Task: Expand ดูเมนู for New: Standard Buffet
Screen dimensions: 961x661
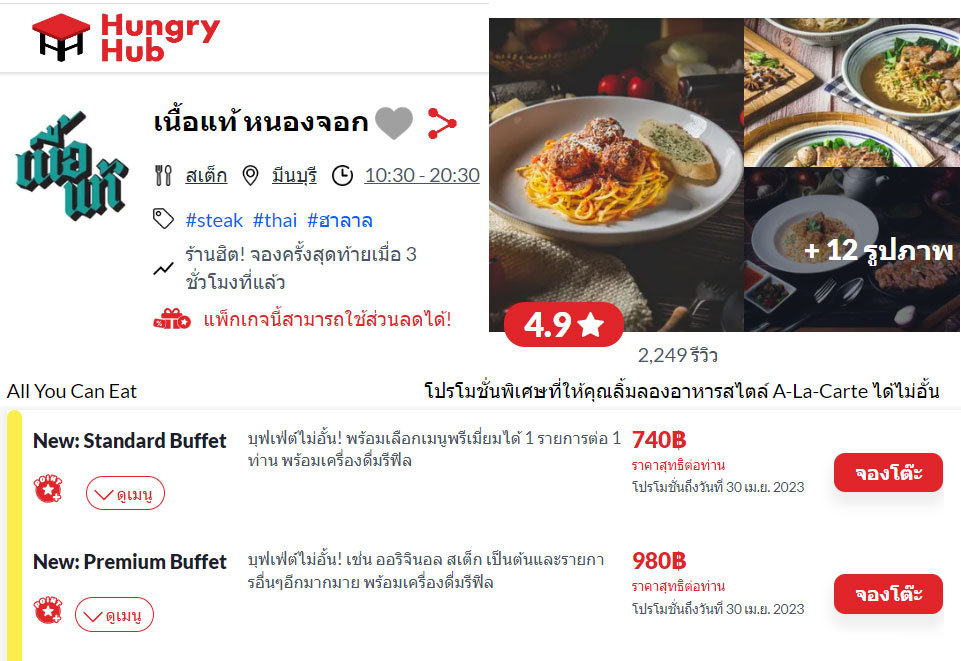Action: (125, 493)
